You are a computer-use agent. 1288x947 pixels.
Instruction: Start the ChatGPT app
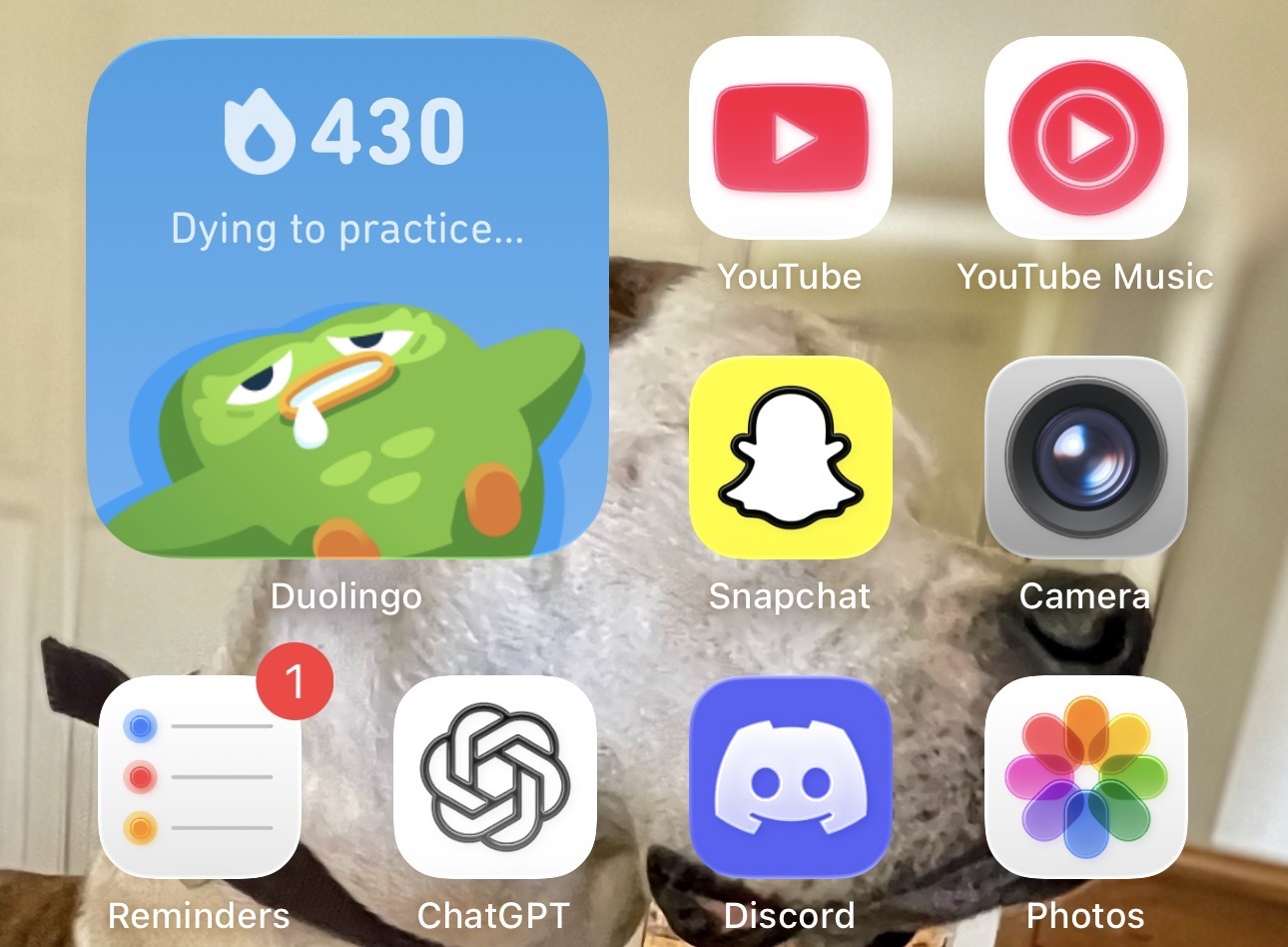[x=494, y=776]
